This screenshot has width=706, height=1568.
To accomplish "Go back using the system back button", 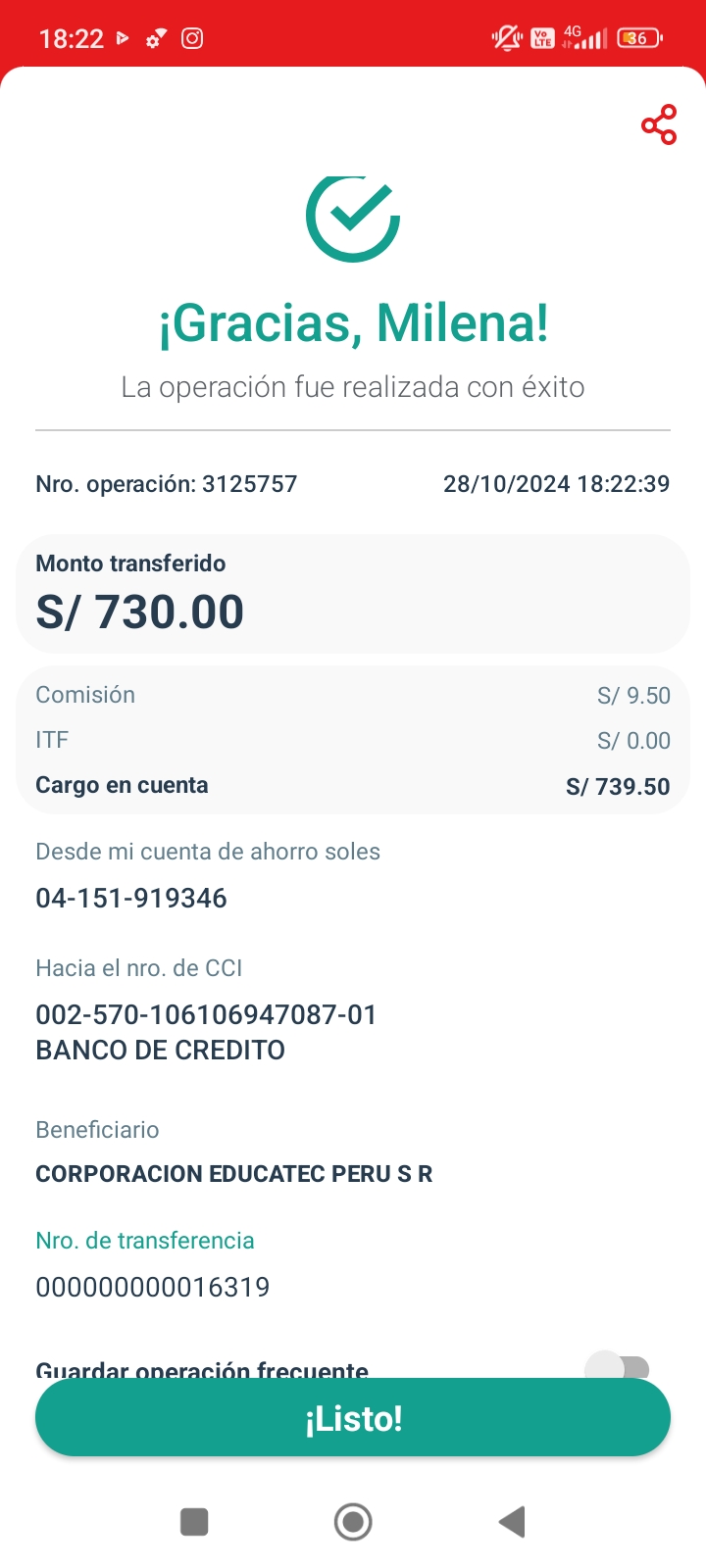I will point(512,1522).
